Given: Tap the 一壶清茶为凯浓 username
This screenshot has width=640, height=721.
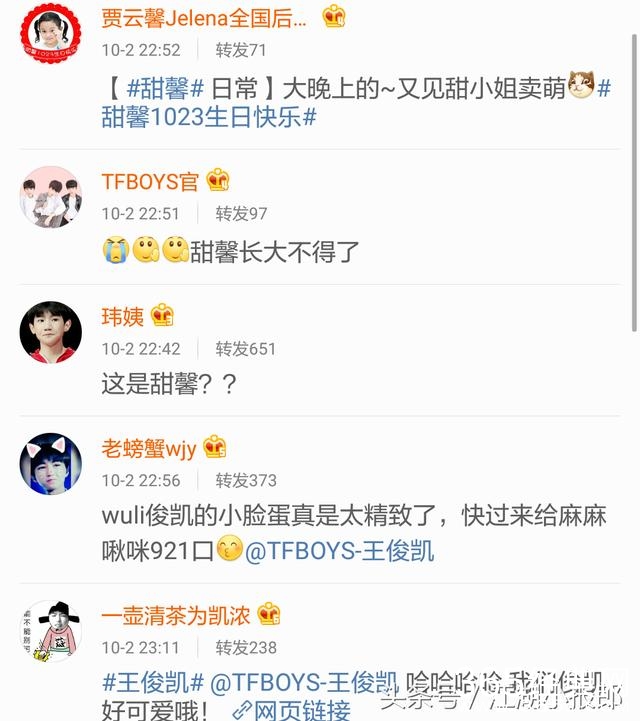Looking at the screenshot, I should point(175,615).
